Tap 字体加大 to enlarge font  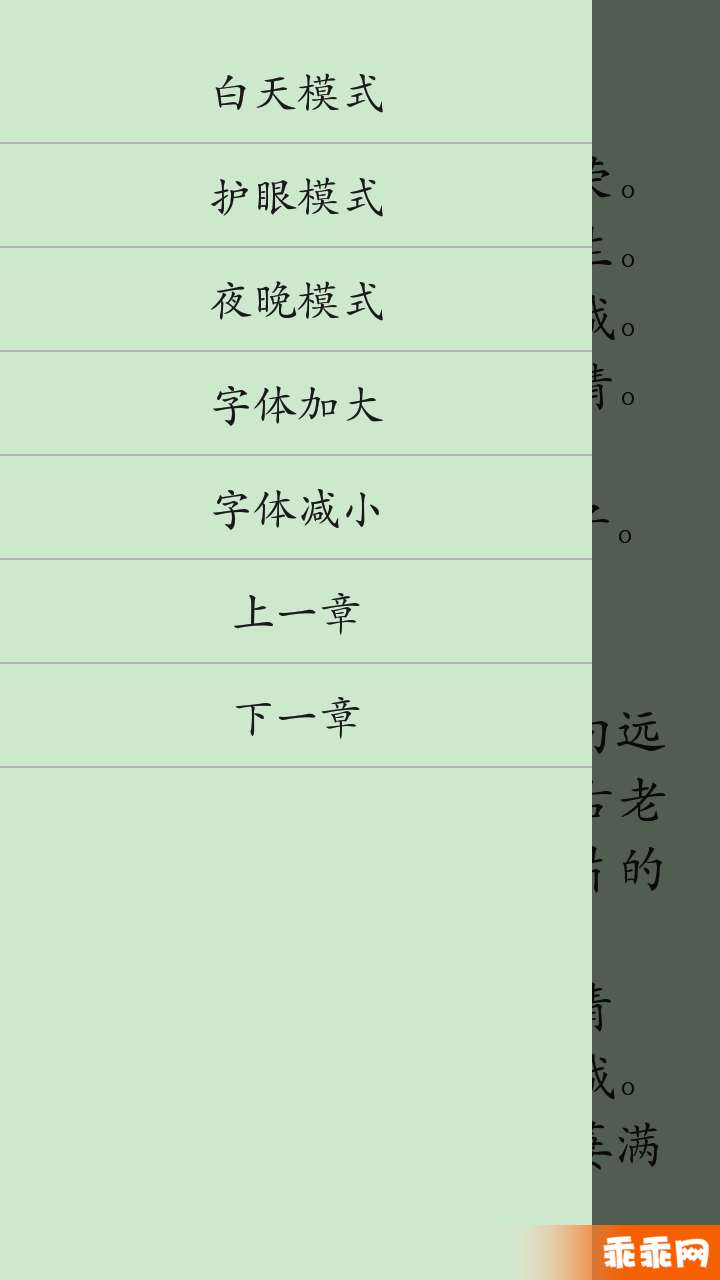[x=296, y=404]
